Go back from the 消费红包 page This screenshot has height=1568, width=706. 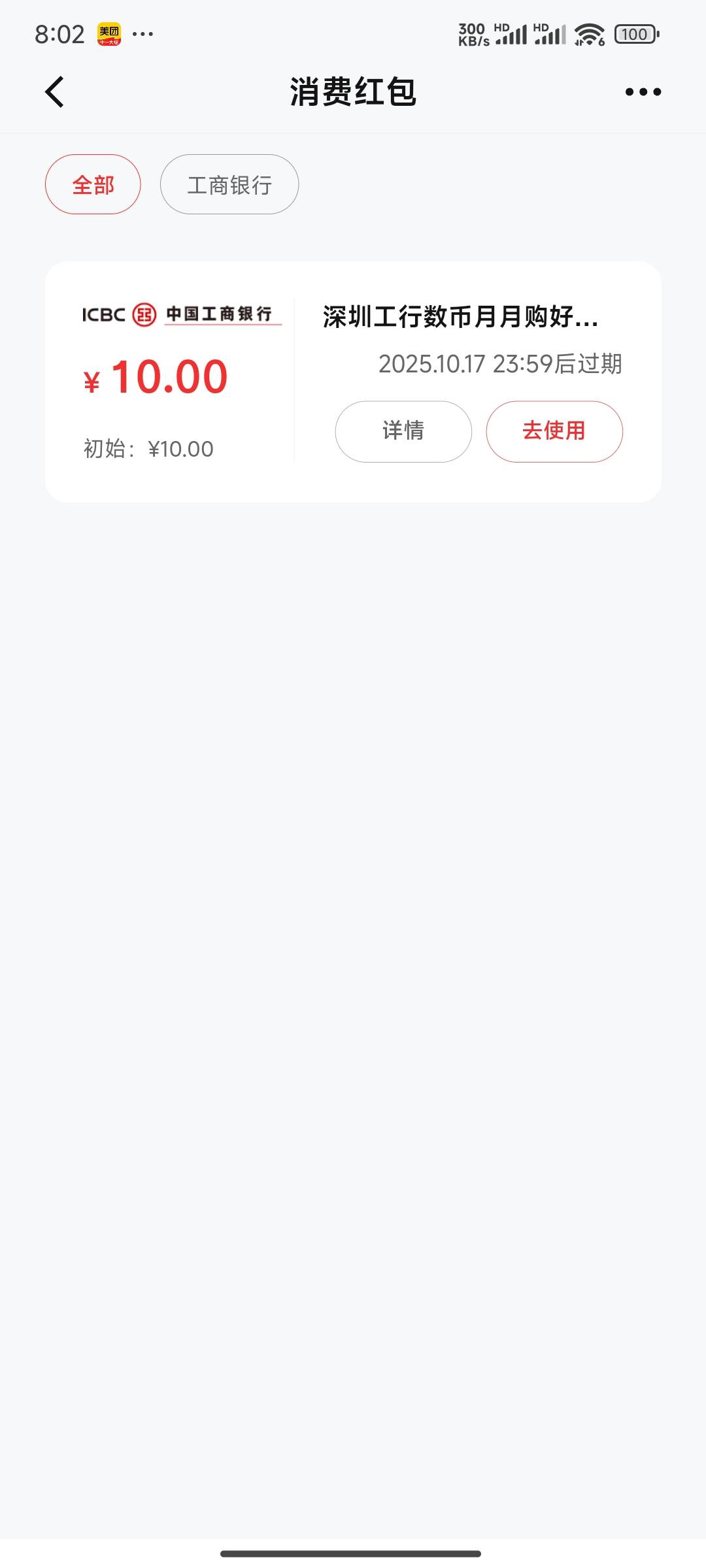55,91
